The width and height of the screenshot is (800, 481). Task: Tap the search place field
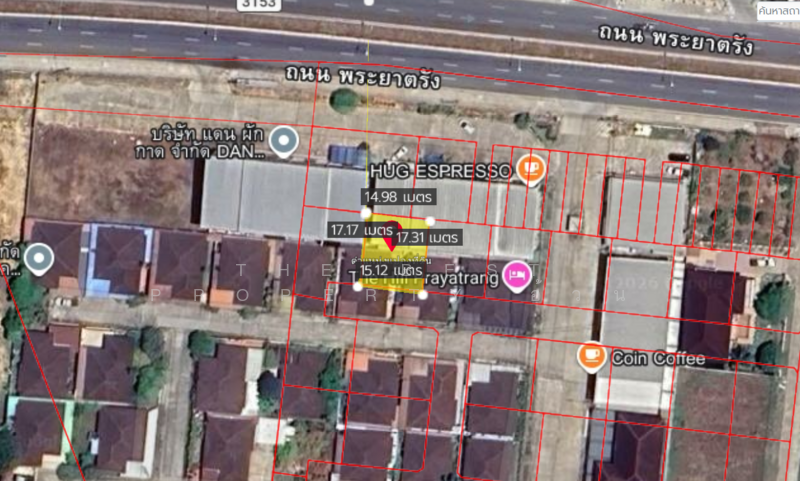[x=779, y=10]
